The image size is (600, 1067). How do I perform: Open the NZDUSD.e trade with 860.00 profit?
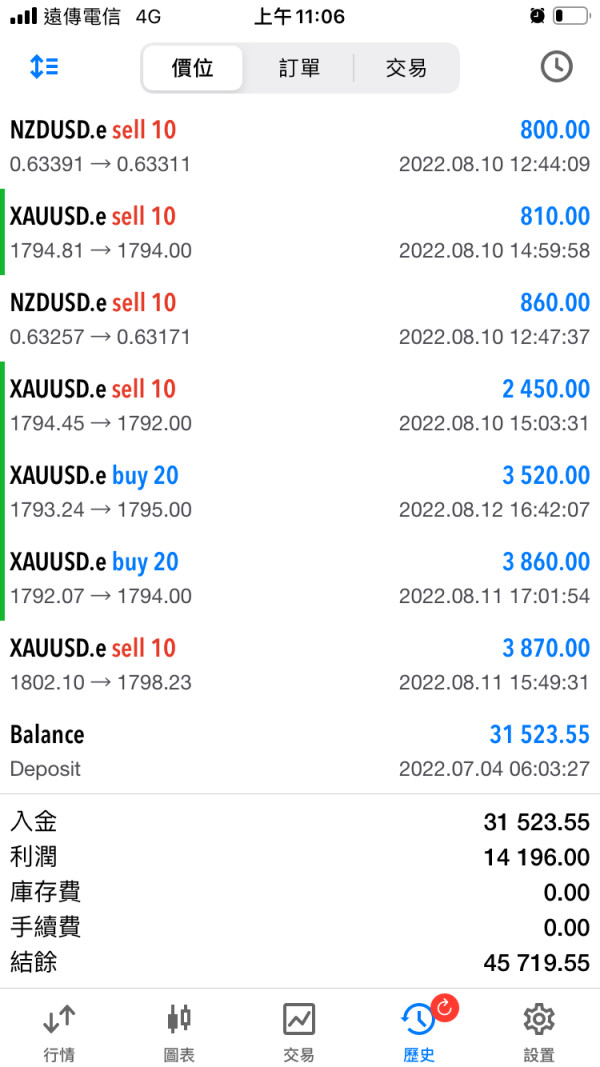click(x=300, y=318)
